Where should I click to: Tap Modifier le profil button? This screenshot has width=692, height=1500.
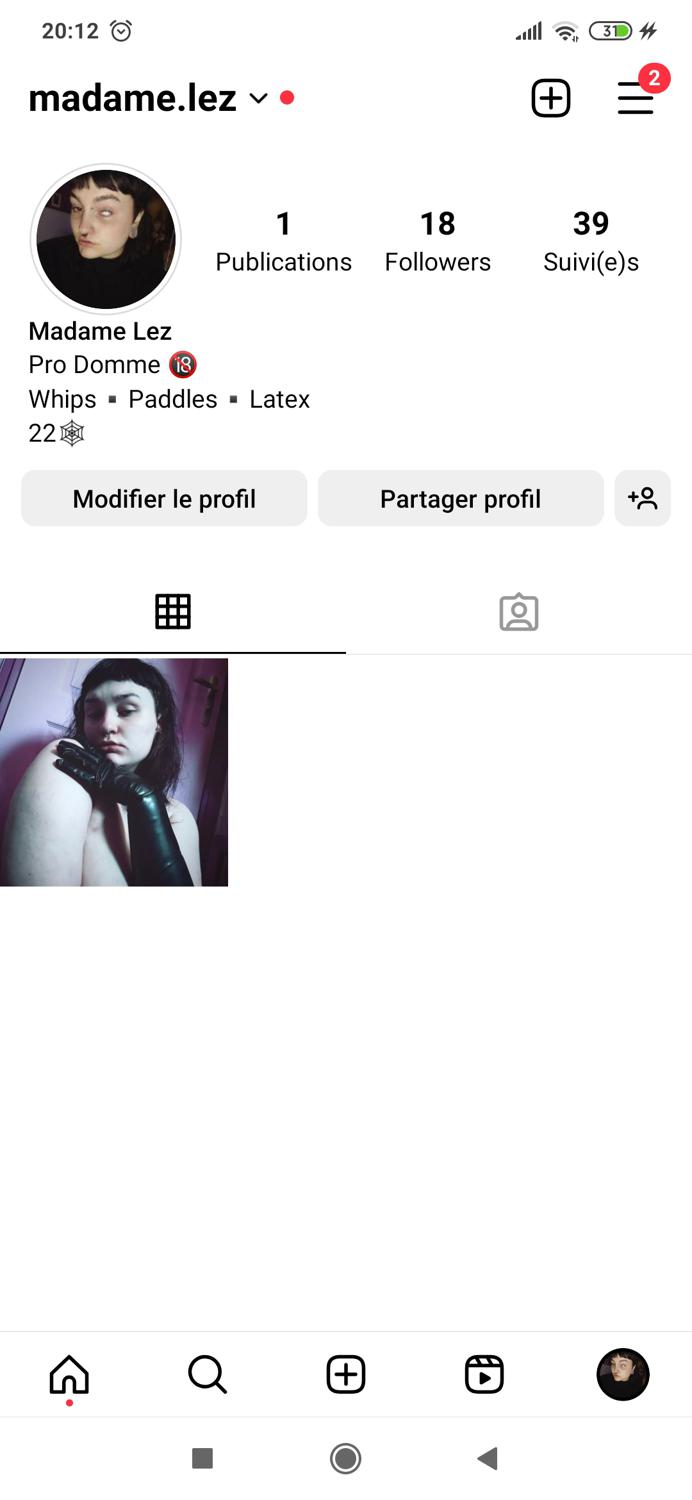coord(164,498)
